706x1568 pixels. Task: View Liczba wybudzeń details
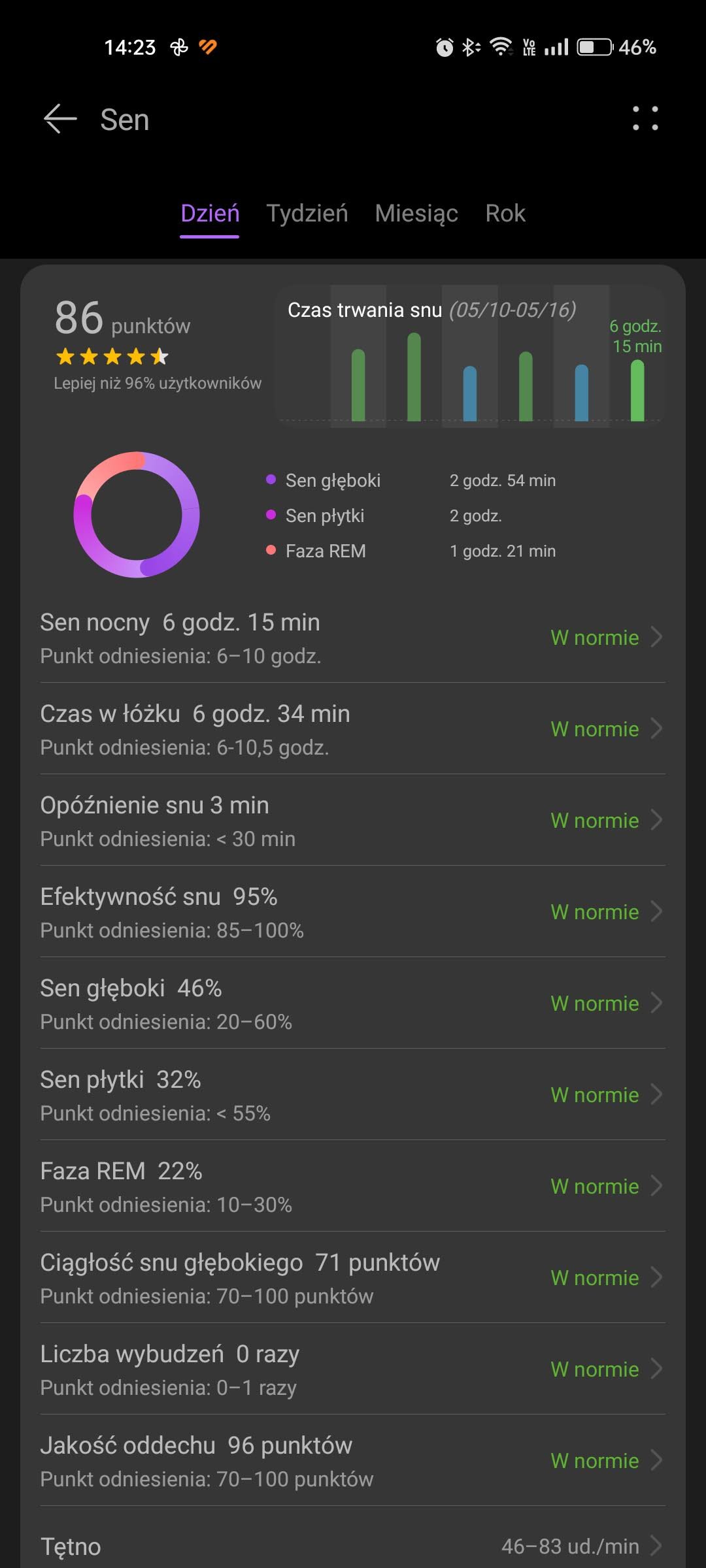point(353,1369)
